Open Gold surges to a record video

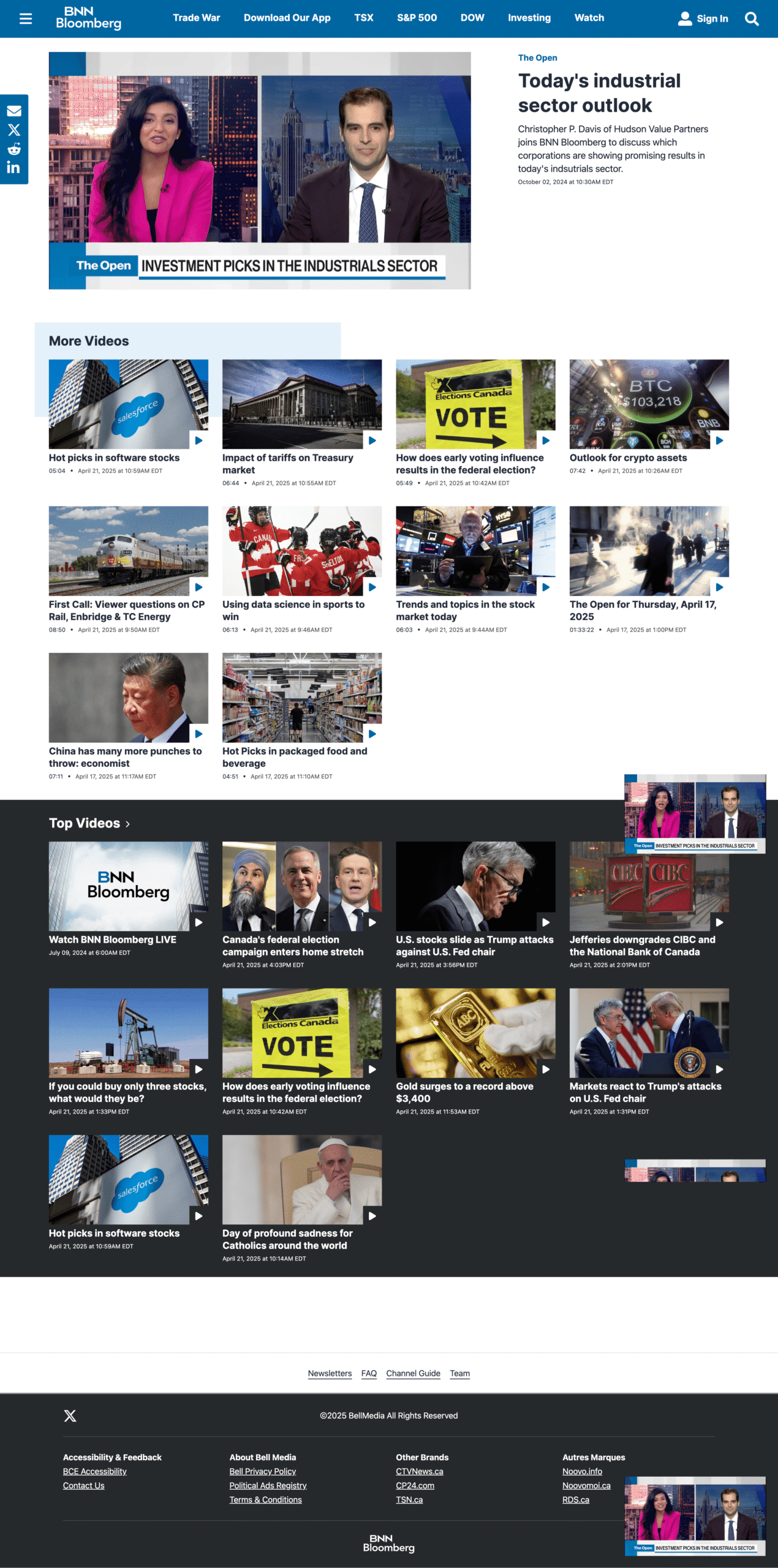pos(475,1033)
